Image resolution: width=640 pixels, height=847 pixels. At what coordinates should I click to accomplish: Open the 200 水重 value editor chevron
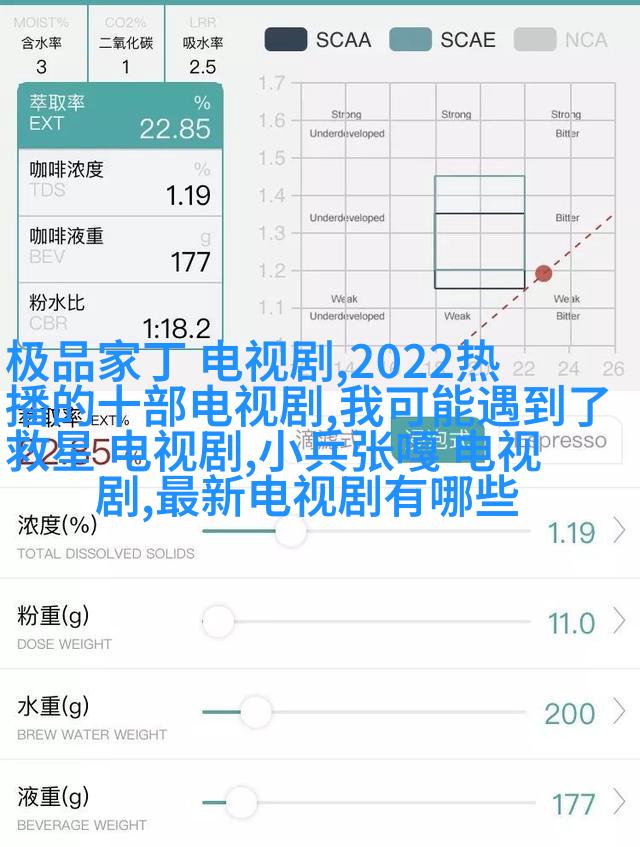coord(620,713)
